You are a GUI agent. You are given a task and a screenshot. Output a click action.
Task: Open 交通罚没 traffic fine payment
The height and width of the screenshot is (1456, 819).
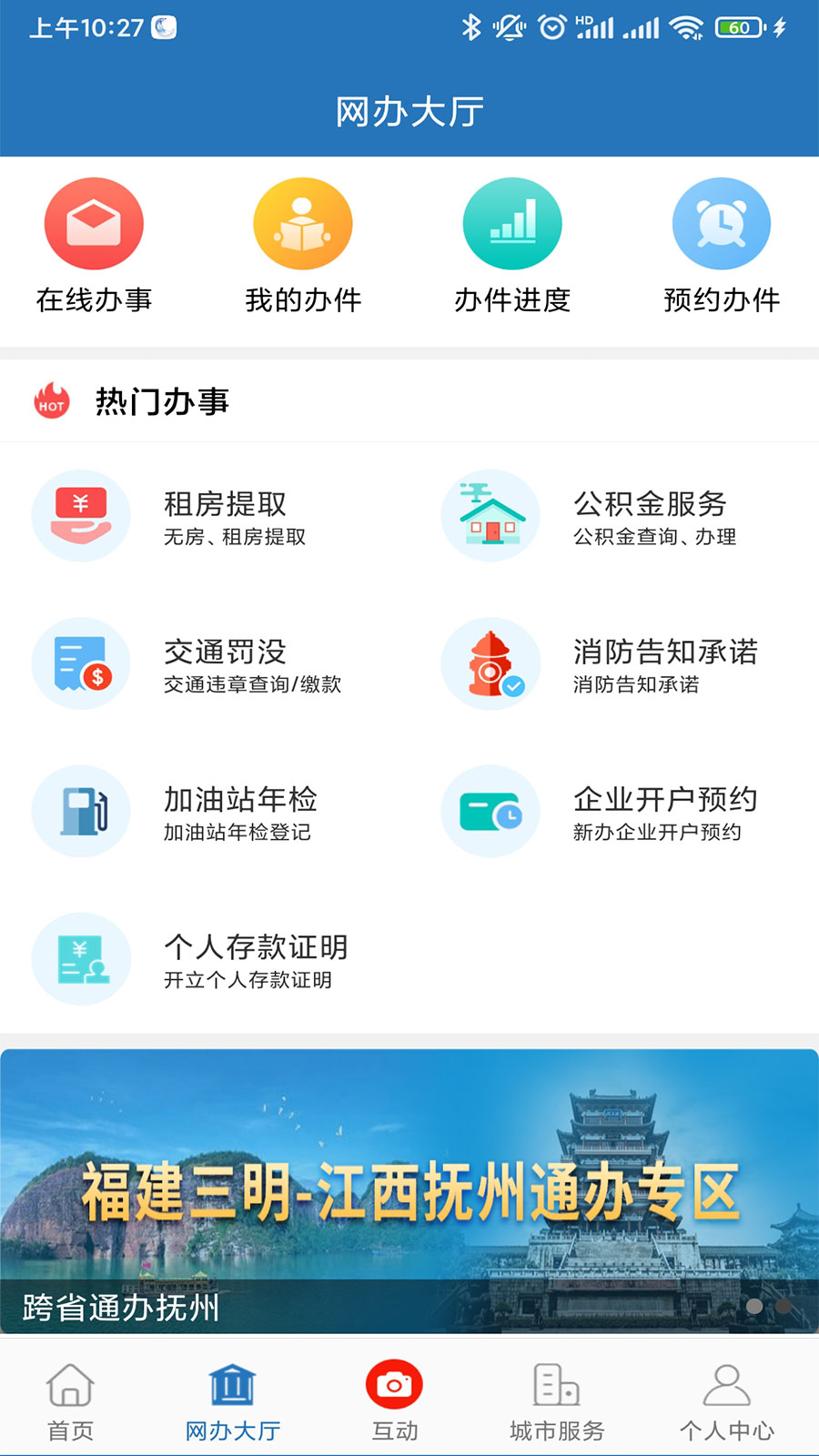(x=182, y=664)
